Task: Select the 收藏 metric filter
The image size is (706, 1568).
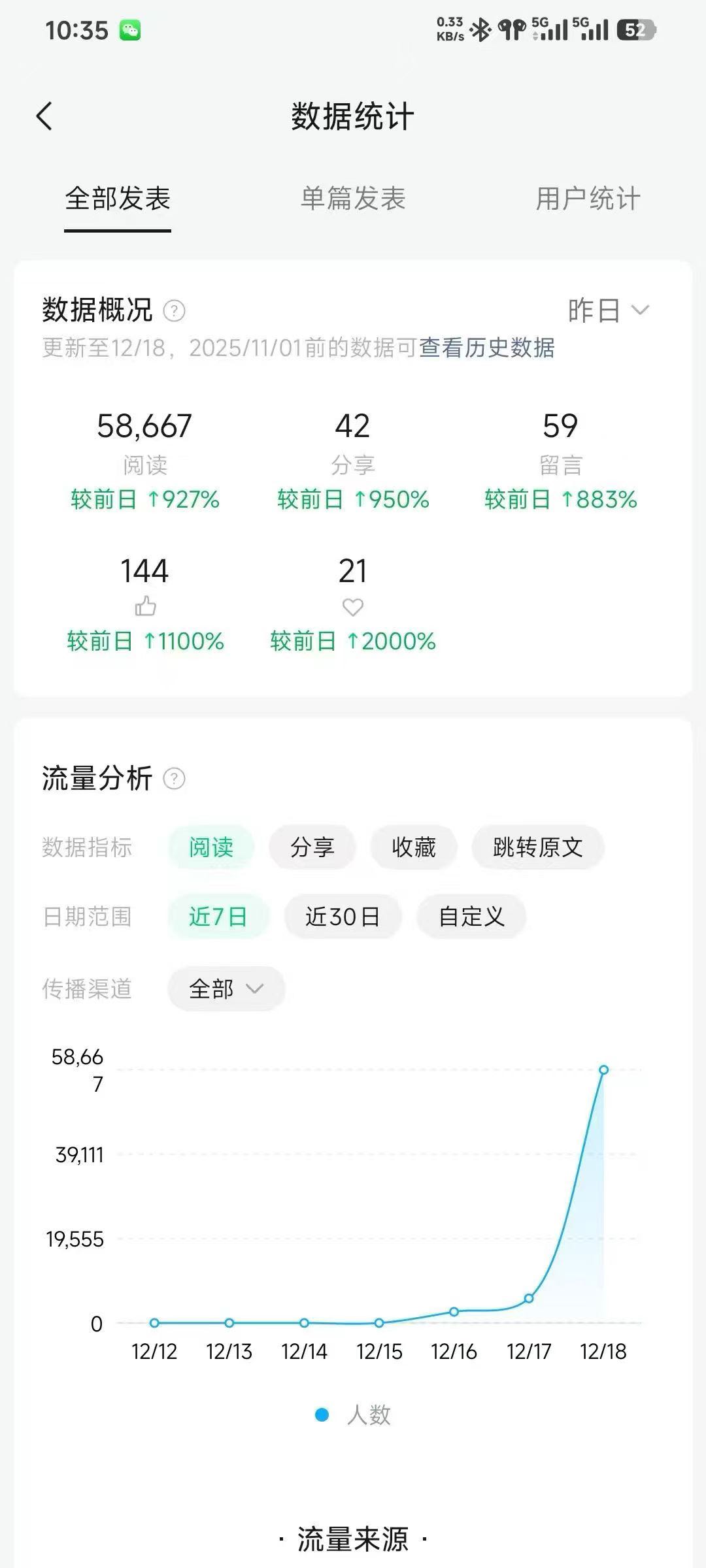Action: point(413,847)
